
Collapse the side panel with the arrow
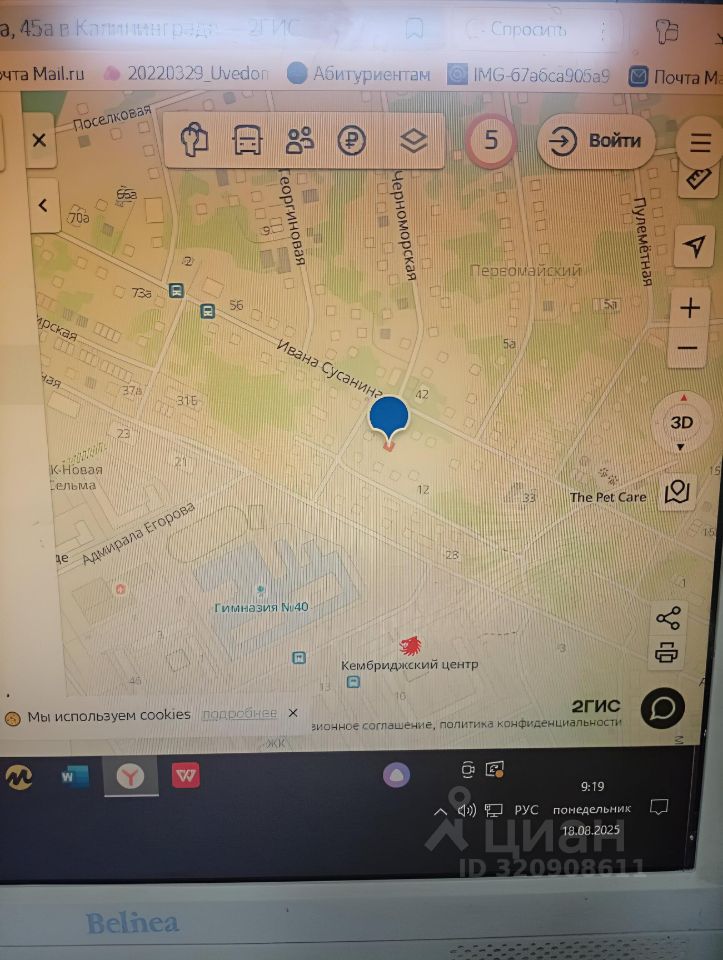[43, 205]
